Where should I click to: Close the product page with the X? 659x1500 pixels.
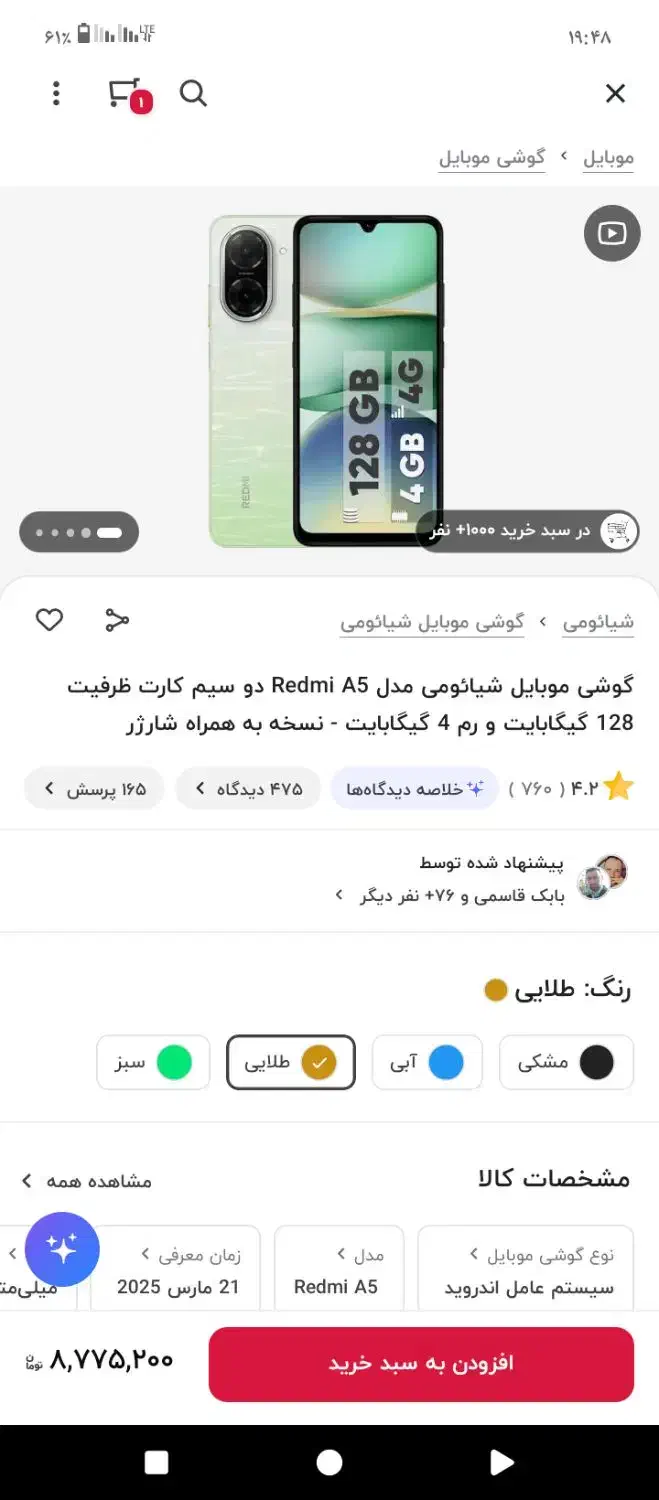click(x=615, y=94)
